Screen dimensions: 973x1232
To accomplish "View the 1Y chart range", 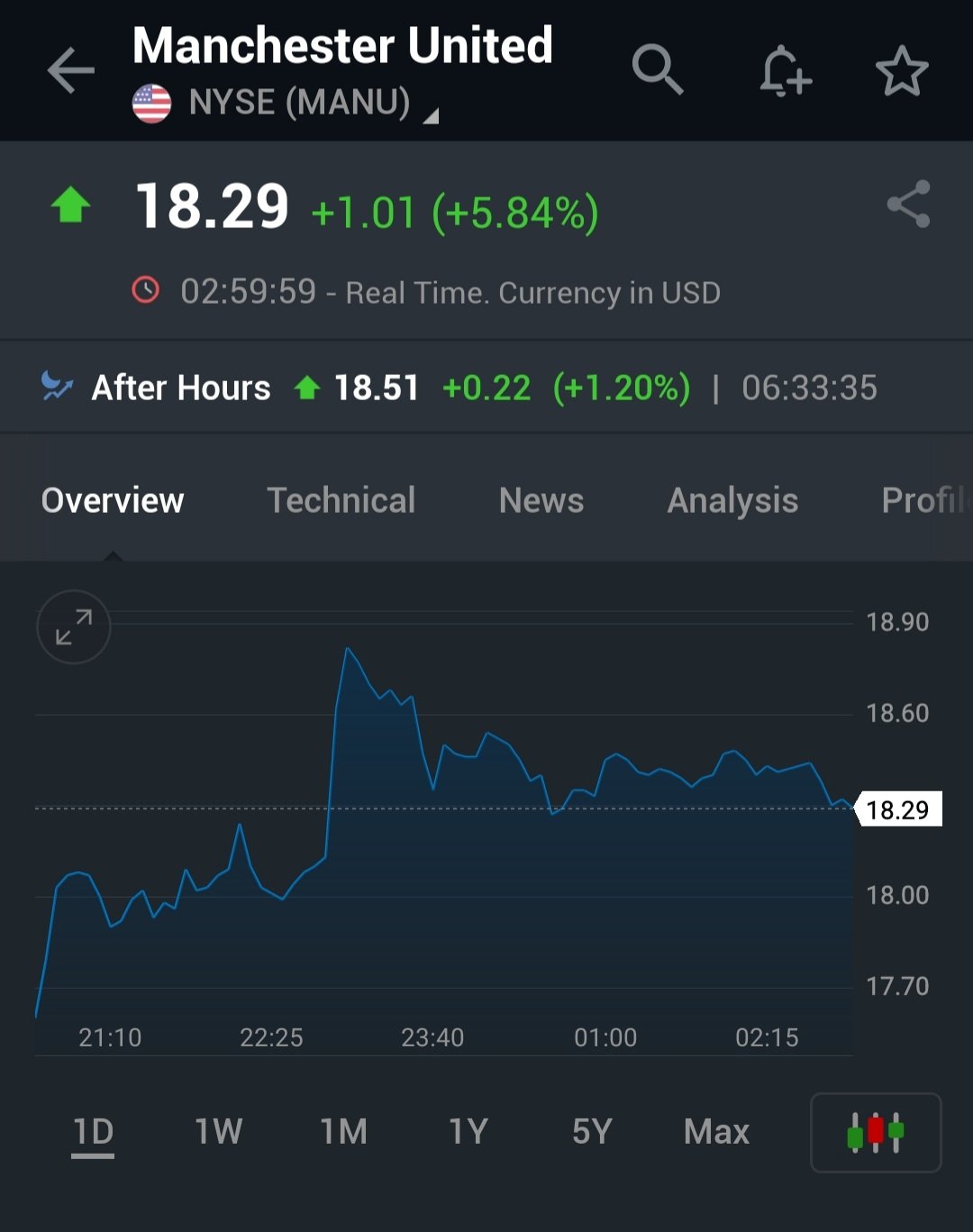I will click(x=468, y=1132).
